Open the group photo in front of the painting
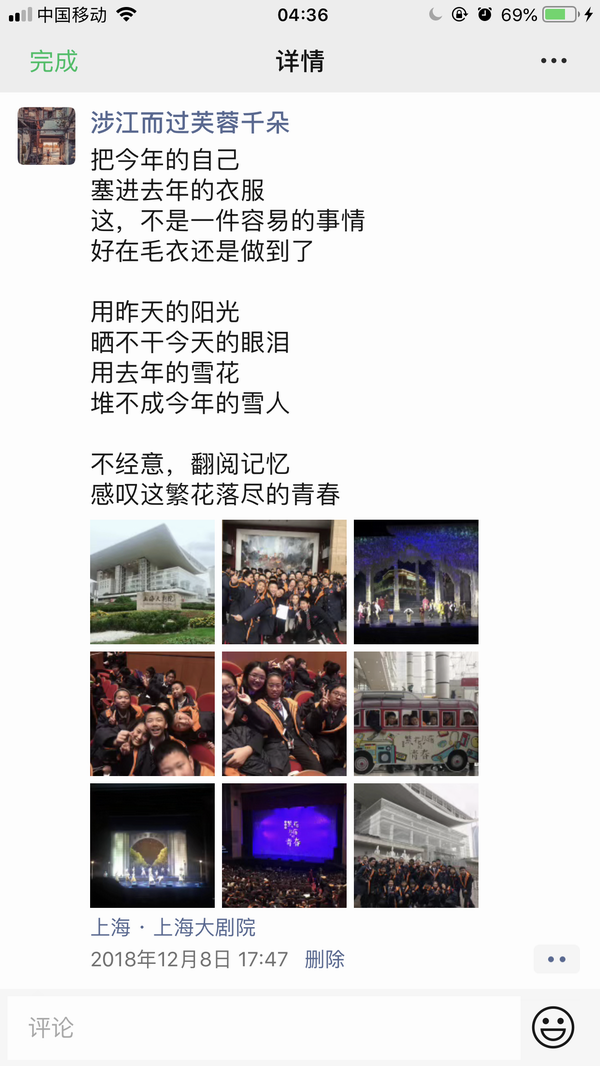600x1066 pixels. pos(284,581)
